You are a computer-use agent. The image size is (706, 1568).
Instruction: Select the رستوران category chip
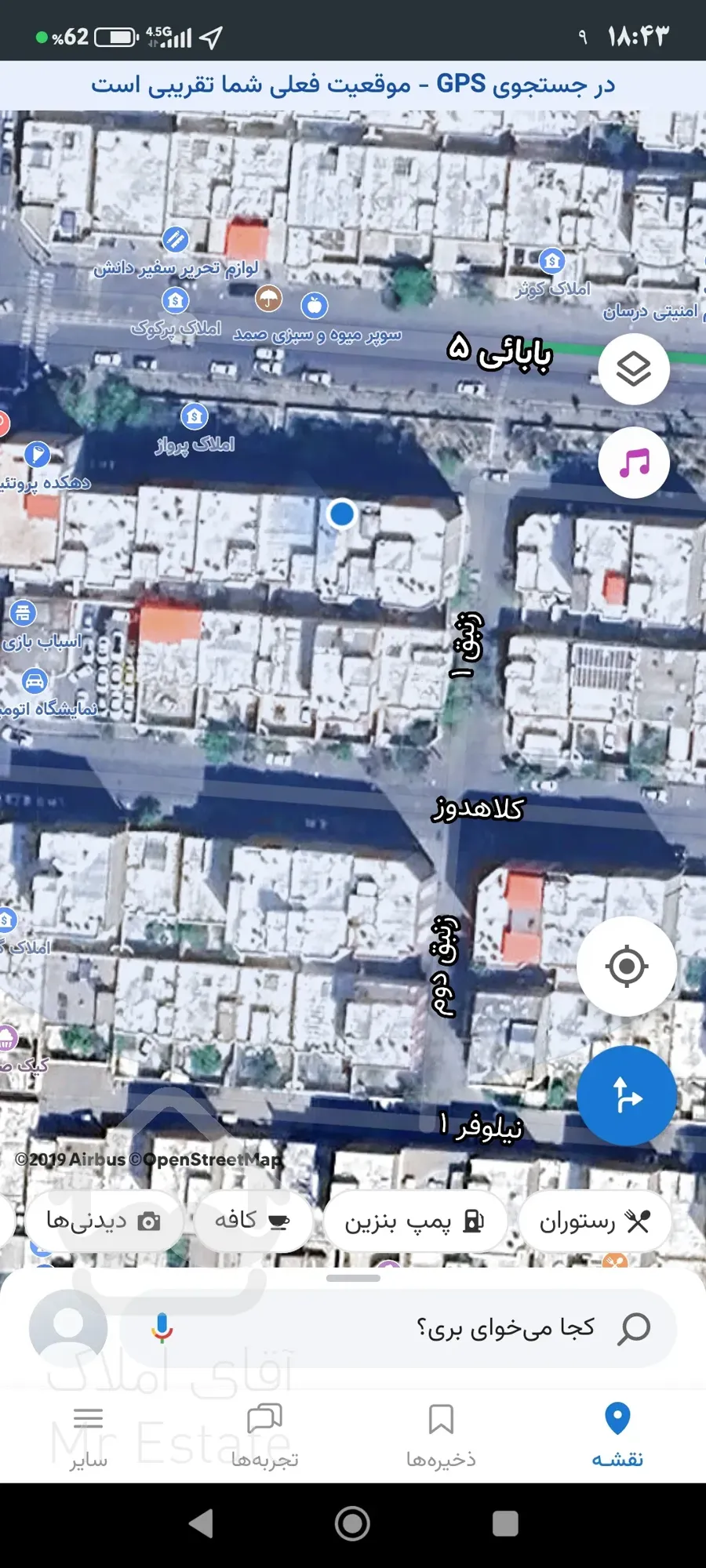click(594, 1221)
